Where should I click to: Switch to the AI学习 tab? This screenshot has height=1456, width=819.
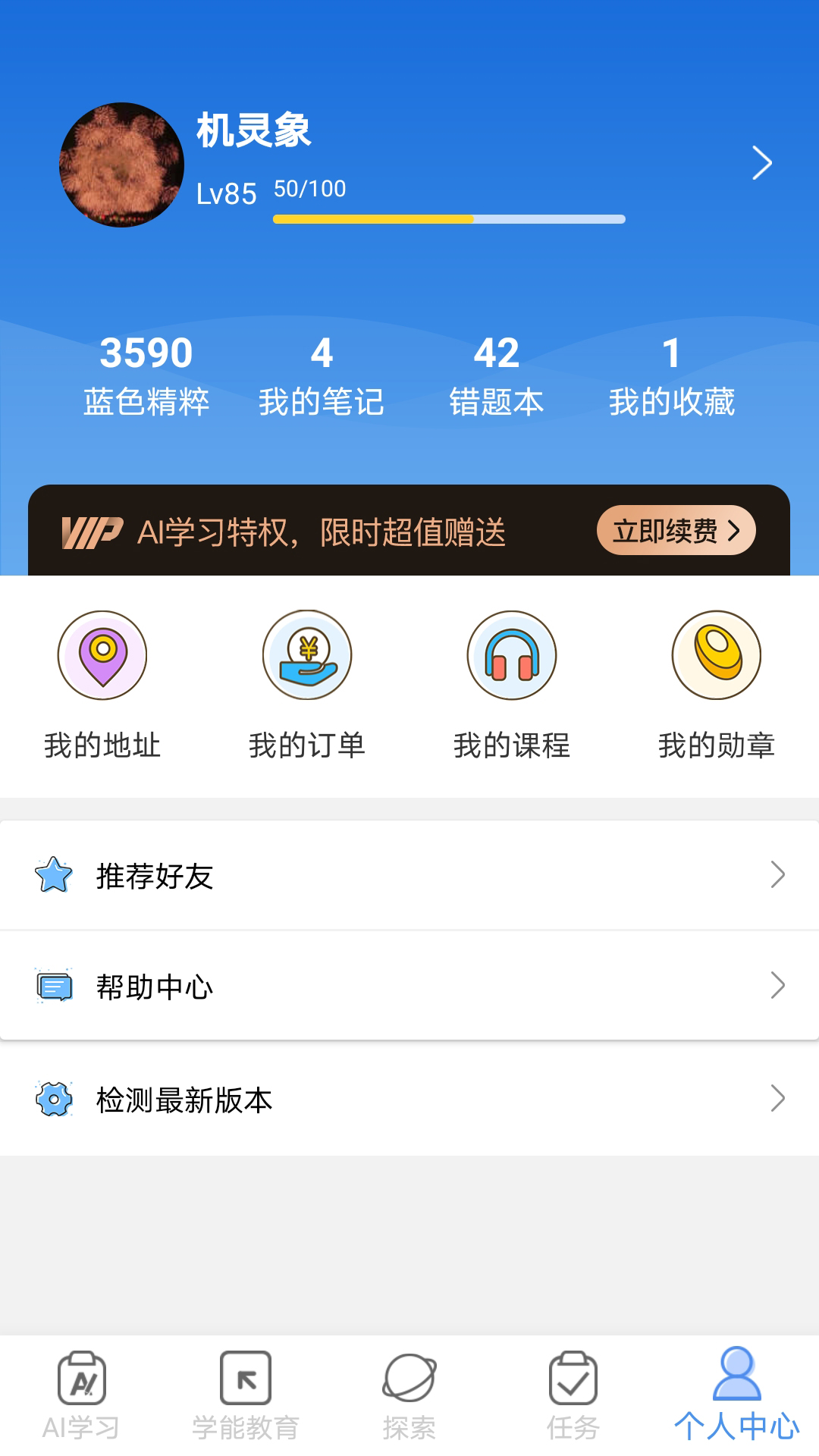click(x=82, y=1395)
